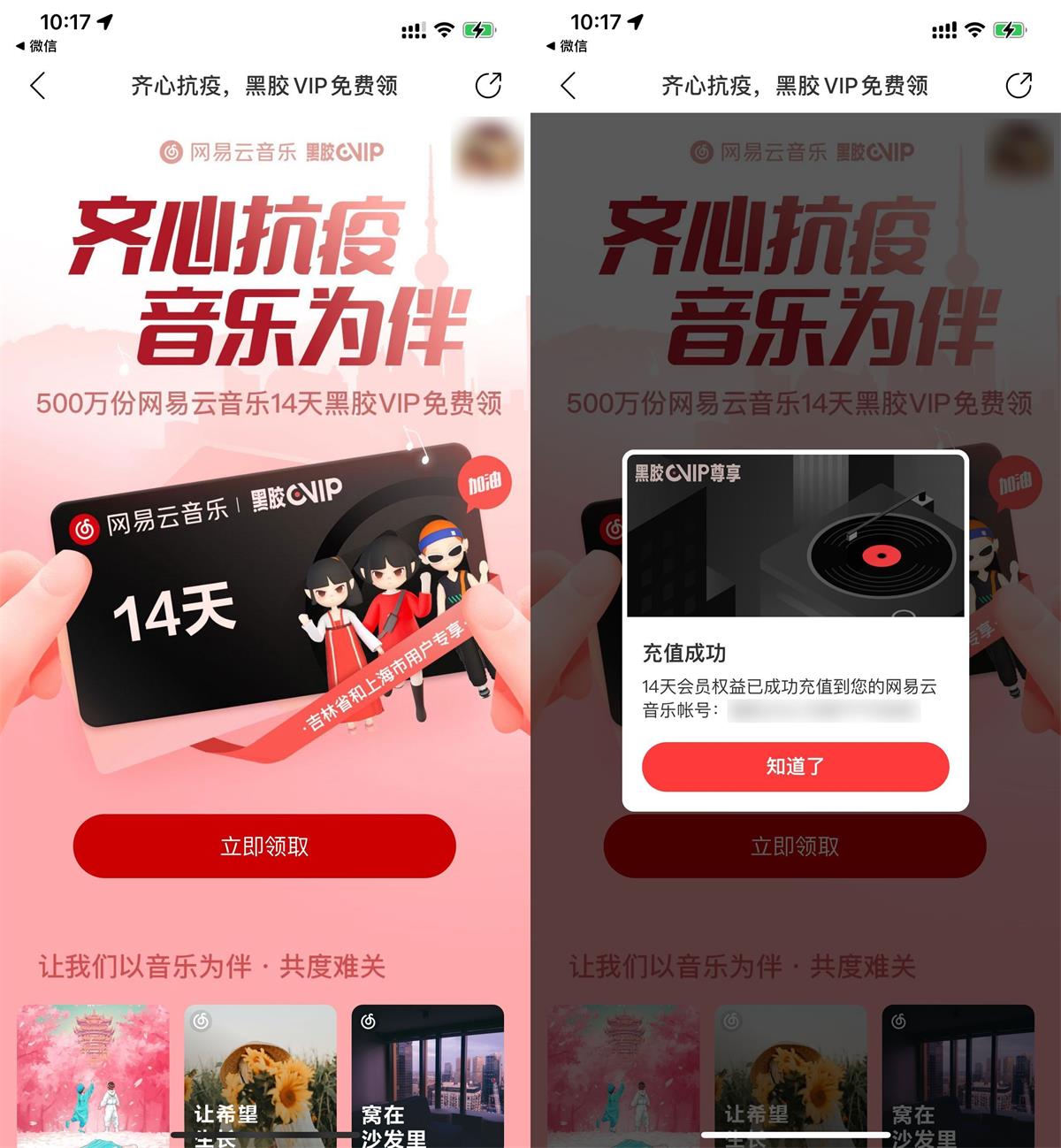Screen dimensions: 1061x1148
Task: Return to 微信 via left status bar link
Action: point(36,46)
